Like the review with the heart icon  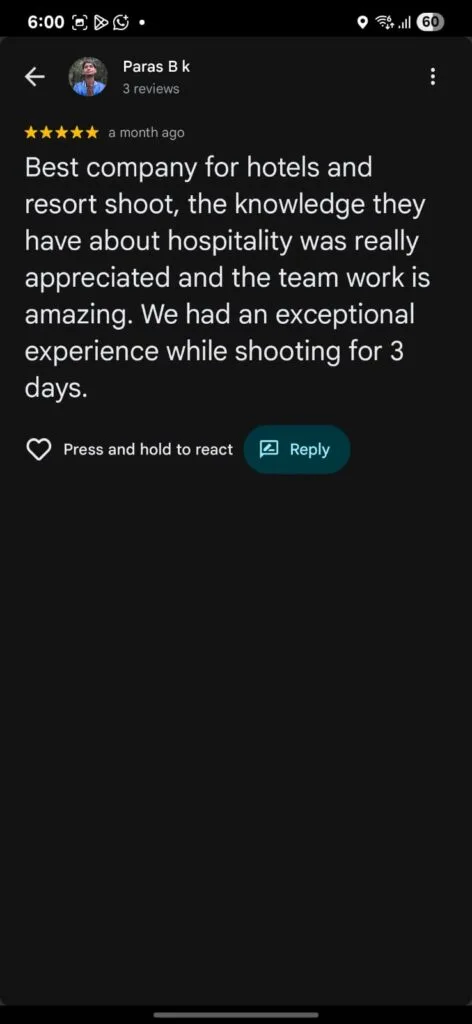click(x=39, y=449)
